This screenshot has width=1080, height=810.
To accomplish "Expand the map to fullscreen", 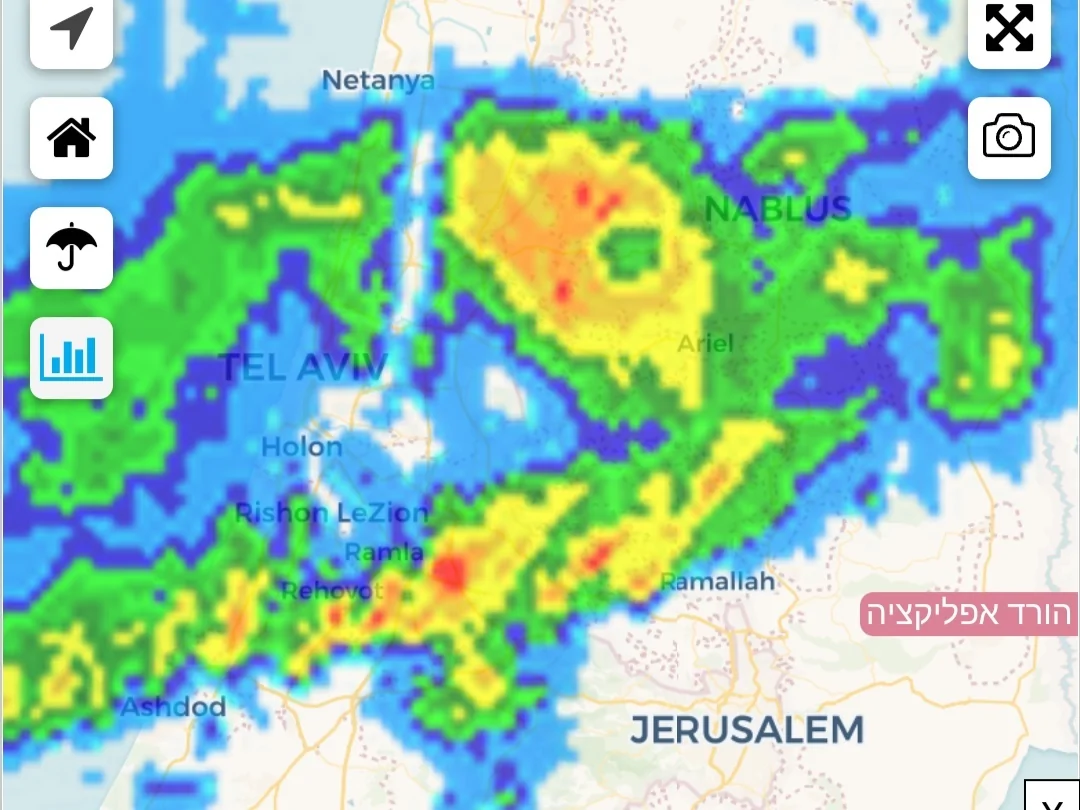I will 1009,29.
